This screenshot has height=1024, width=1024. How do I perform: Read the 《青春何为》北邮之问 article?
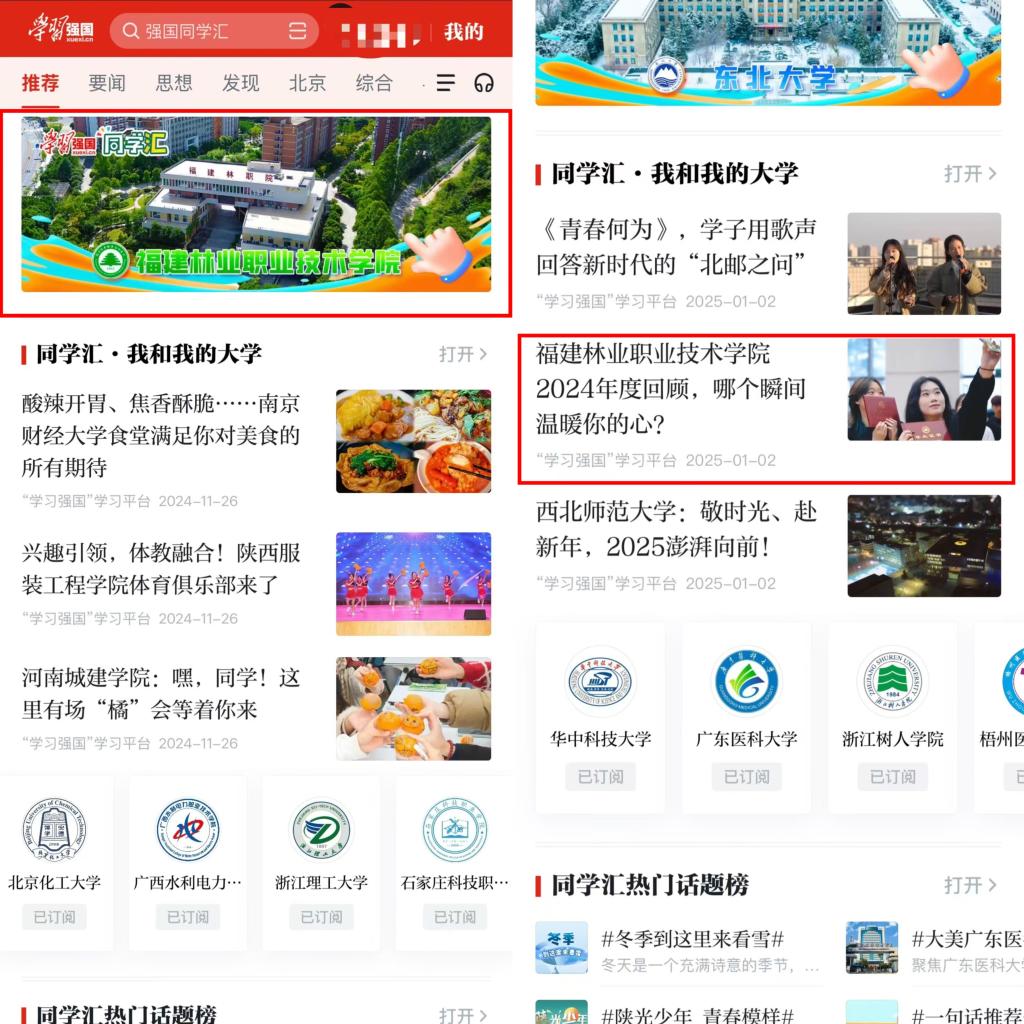pos(677,247)
